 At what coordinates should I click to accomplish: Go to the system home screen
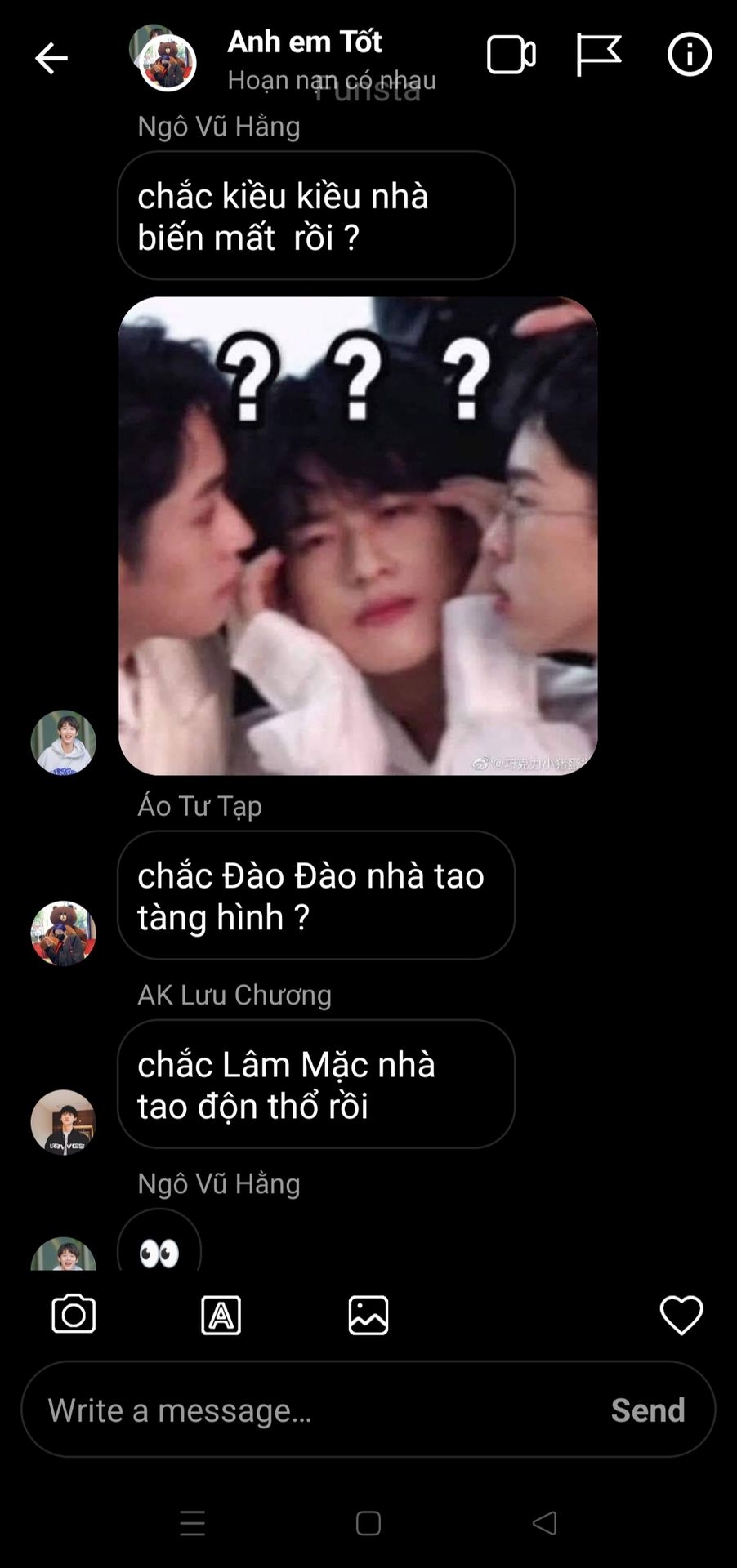(x=368, y=1523)
